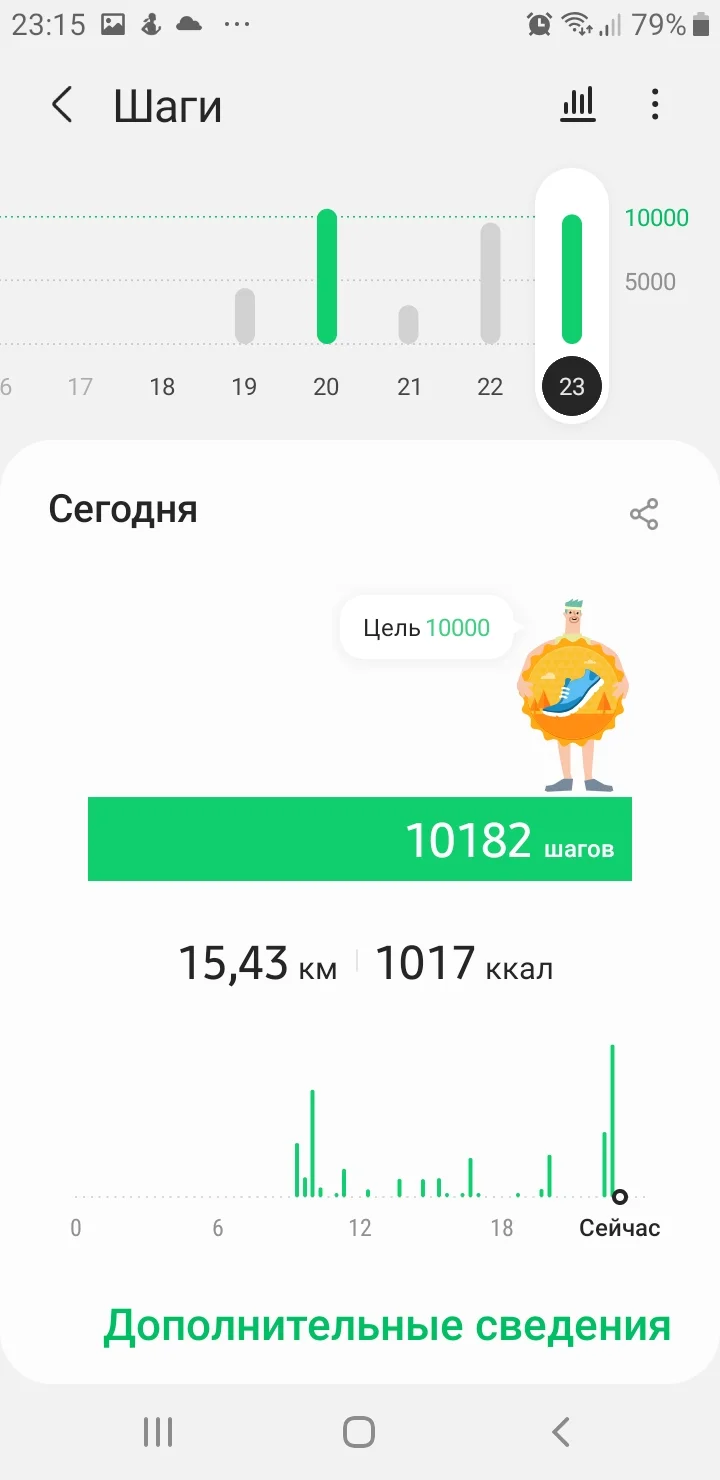Share today's step results
The height and width of the screenshot is (1480, 720).
(644, 514)
